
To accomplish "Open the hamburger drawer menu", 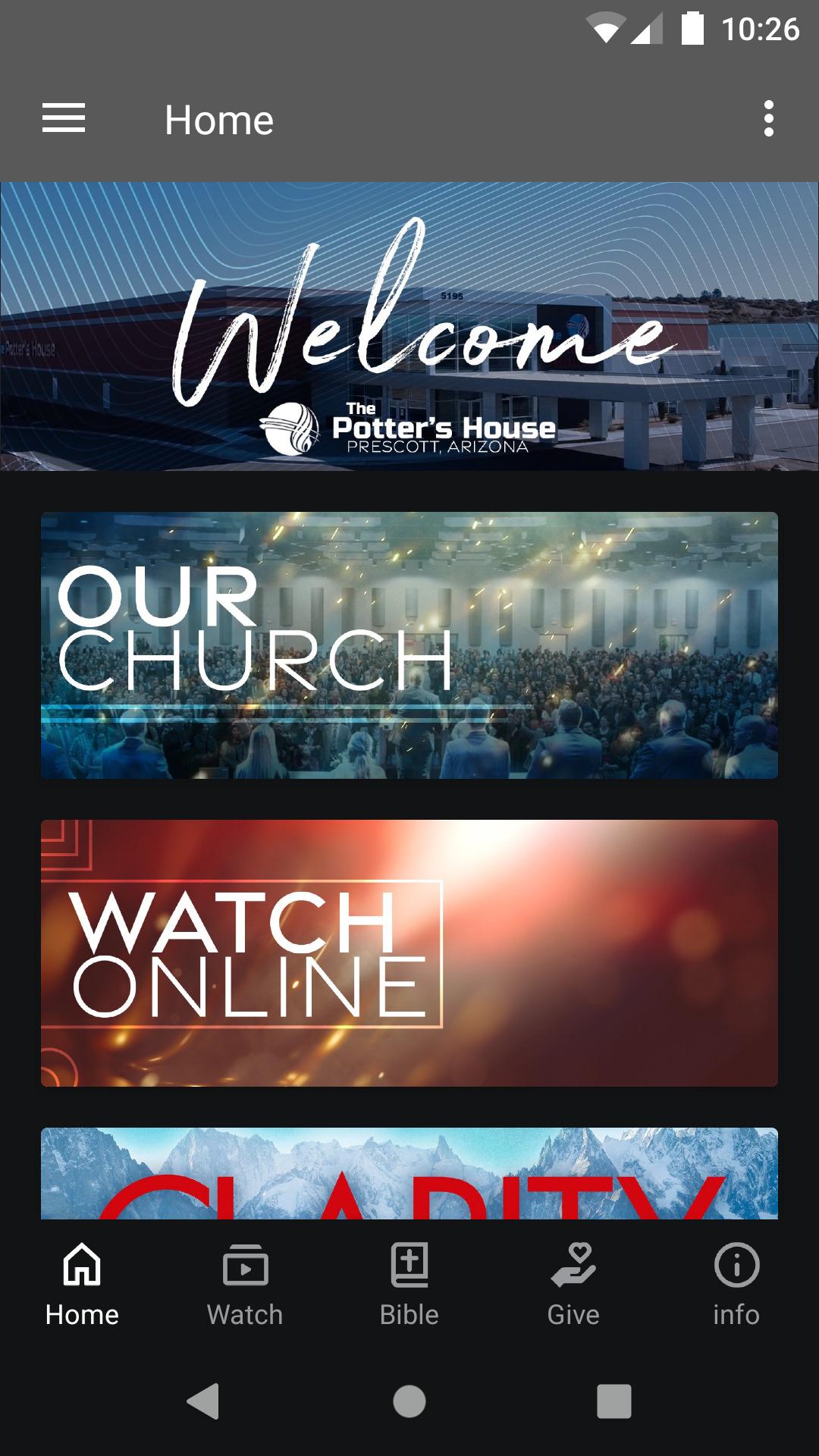I will coord(64,119).
